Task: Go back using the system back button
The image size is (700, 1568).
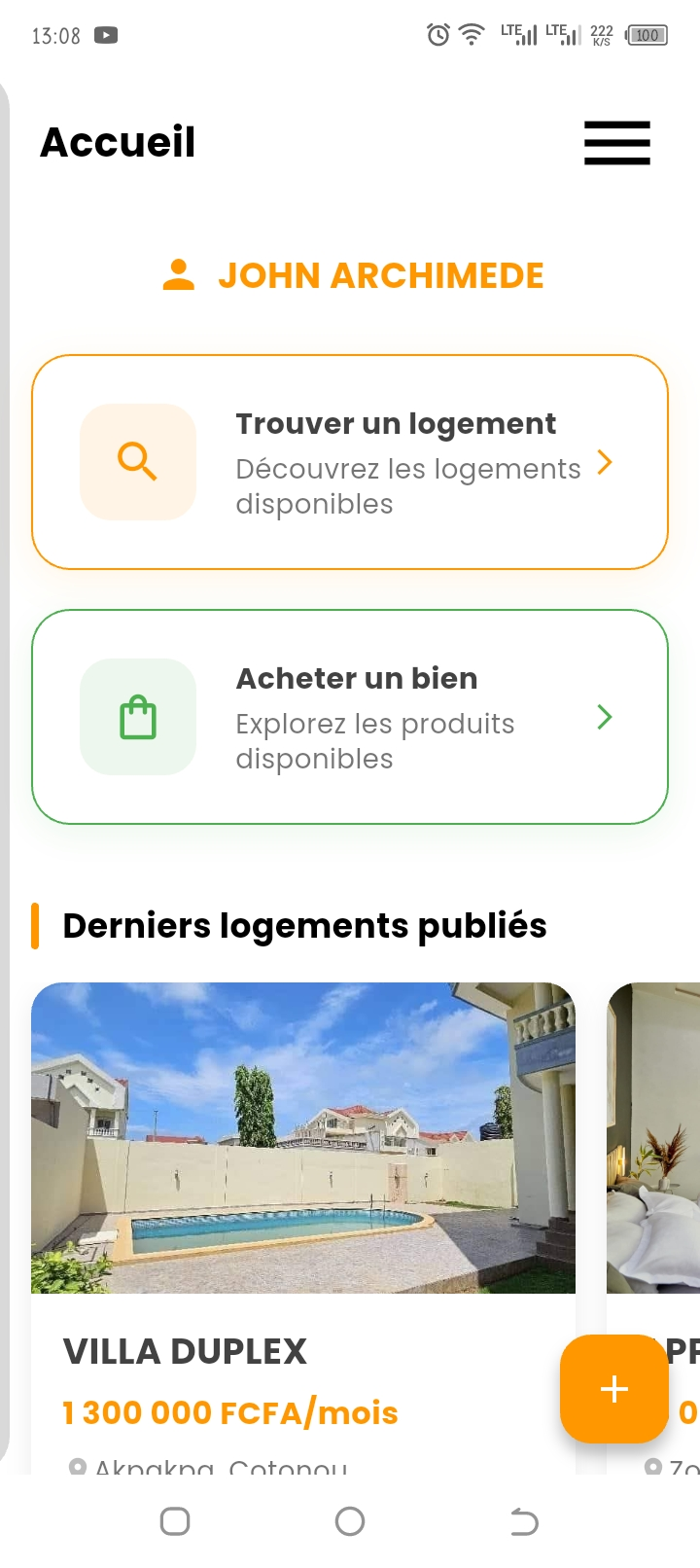Action: tap(524, 1521)
